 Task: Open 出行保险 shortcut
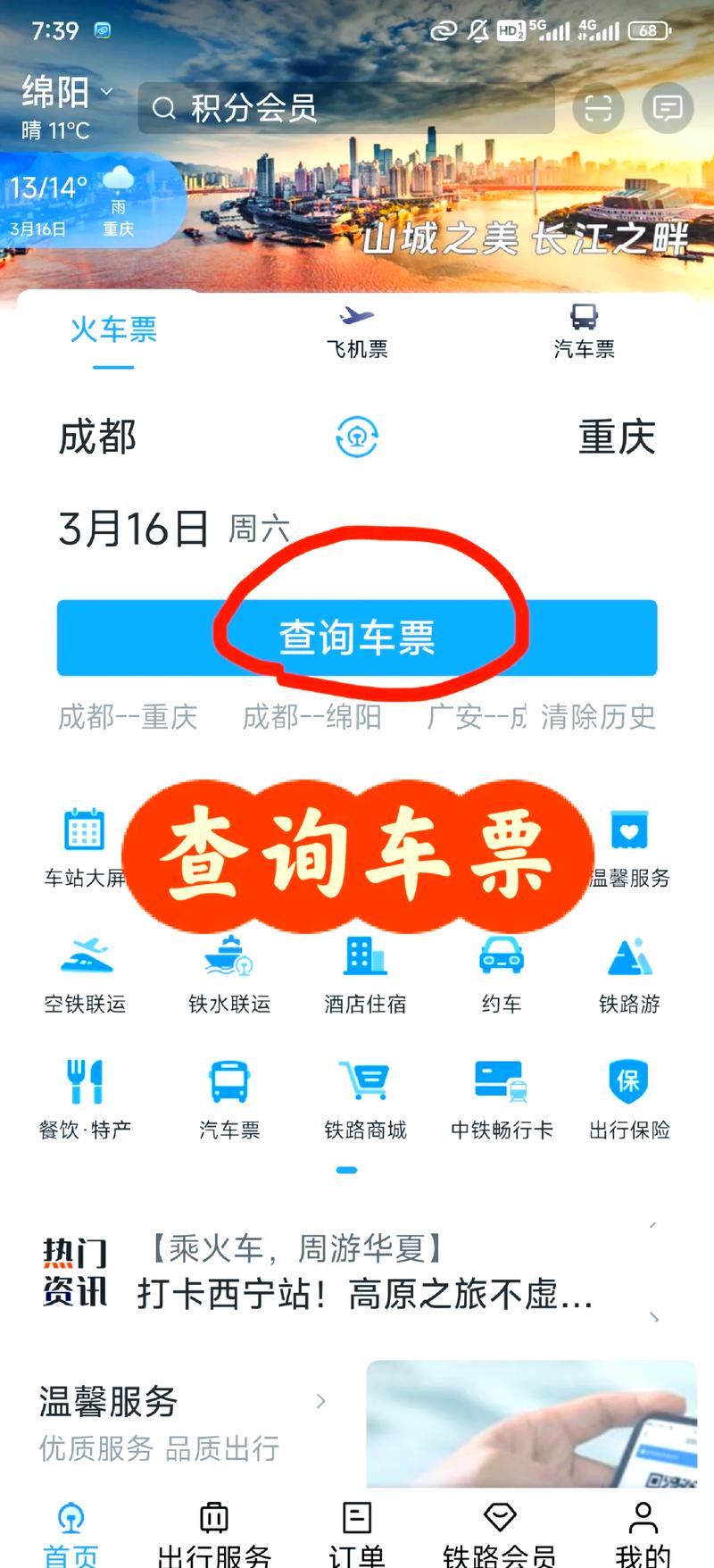(x=629, y=1101)
